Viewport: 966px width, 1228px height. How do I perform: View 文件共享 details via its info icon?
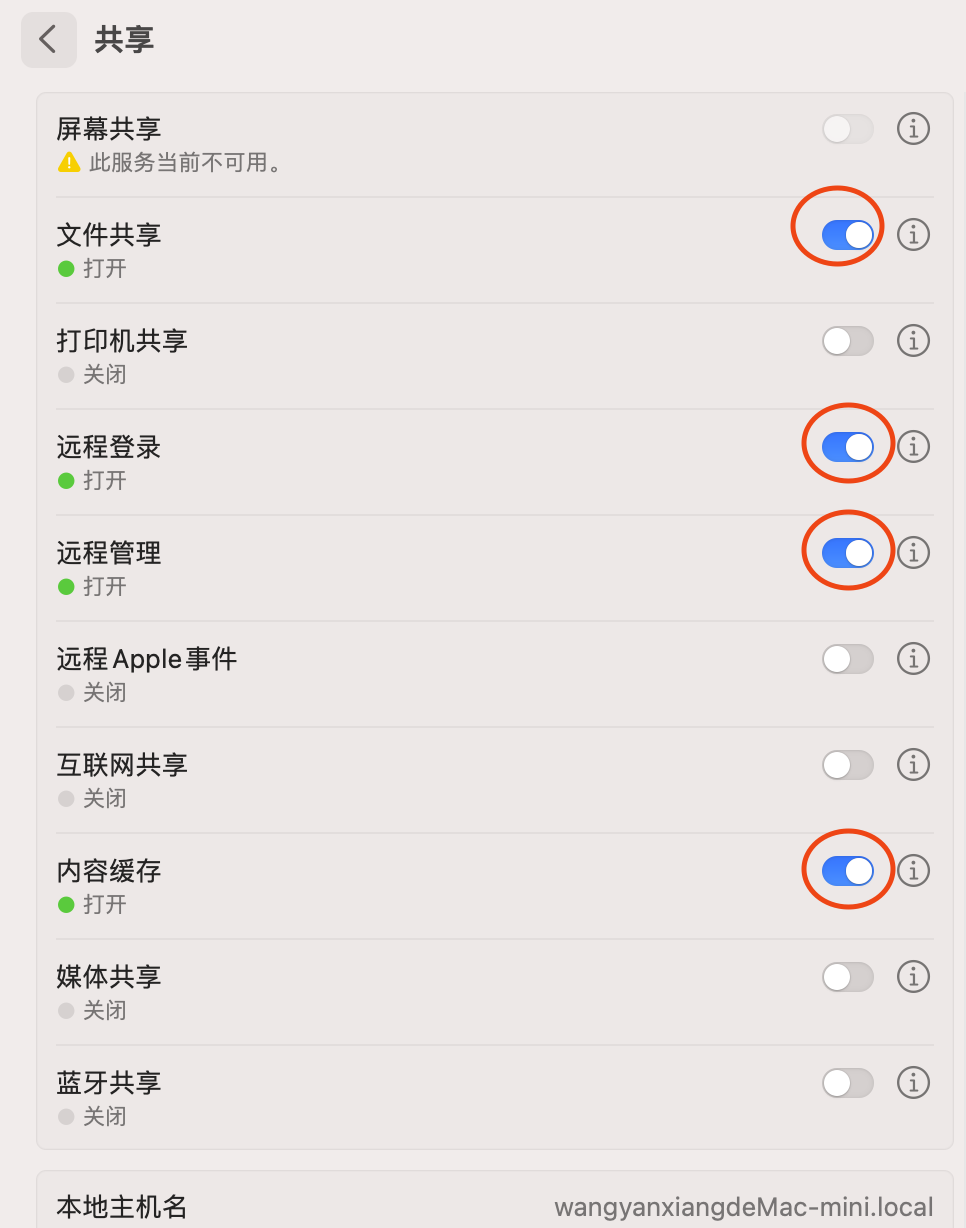tap(913, 235)
